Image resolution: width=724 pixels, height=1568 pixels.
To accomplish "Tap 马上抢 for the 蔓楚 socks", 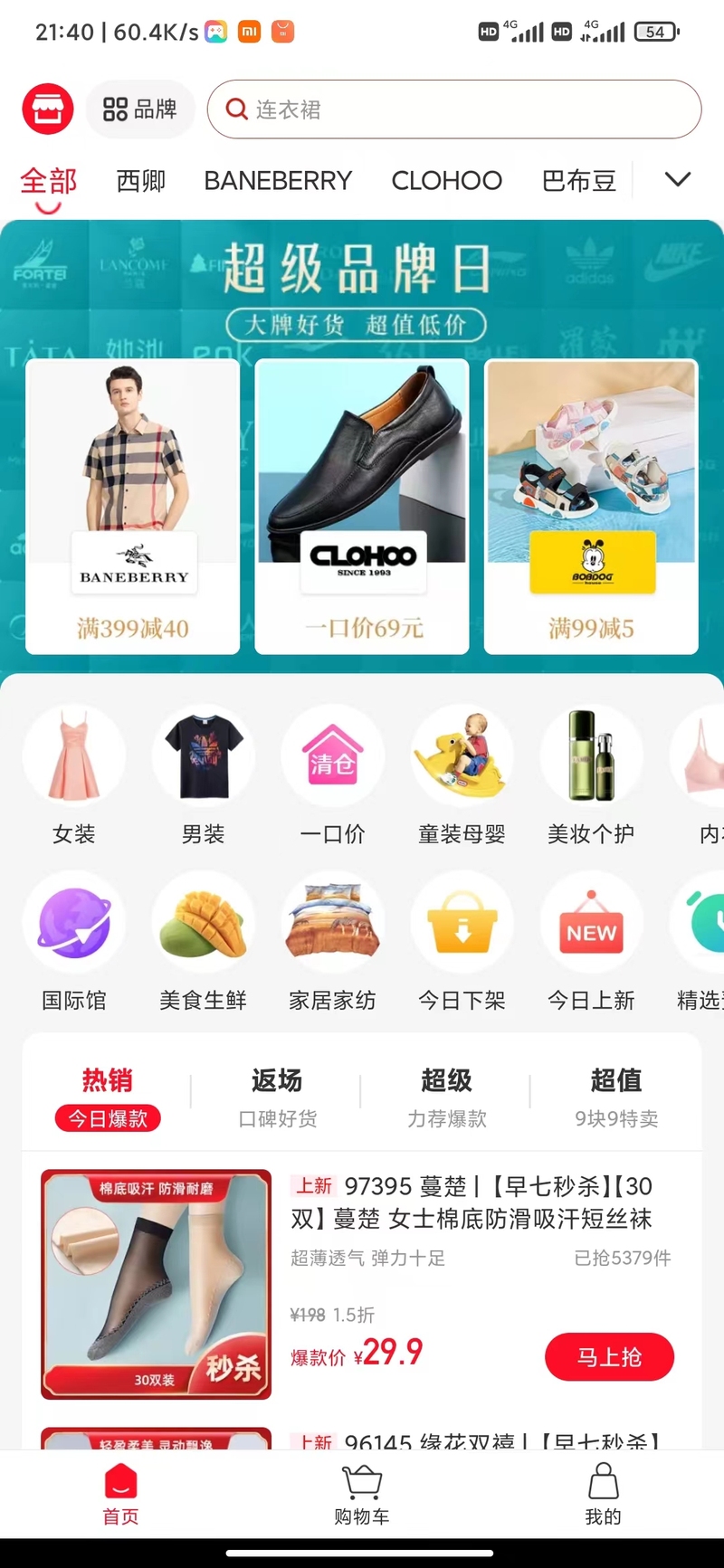I will coord(609,1357).
